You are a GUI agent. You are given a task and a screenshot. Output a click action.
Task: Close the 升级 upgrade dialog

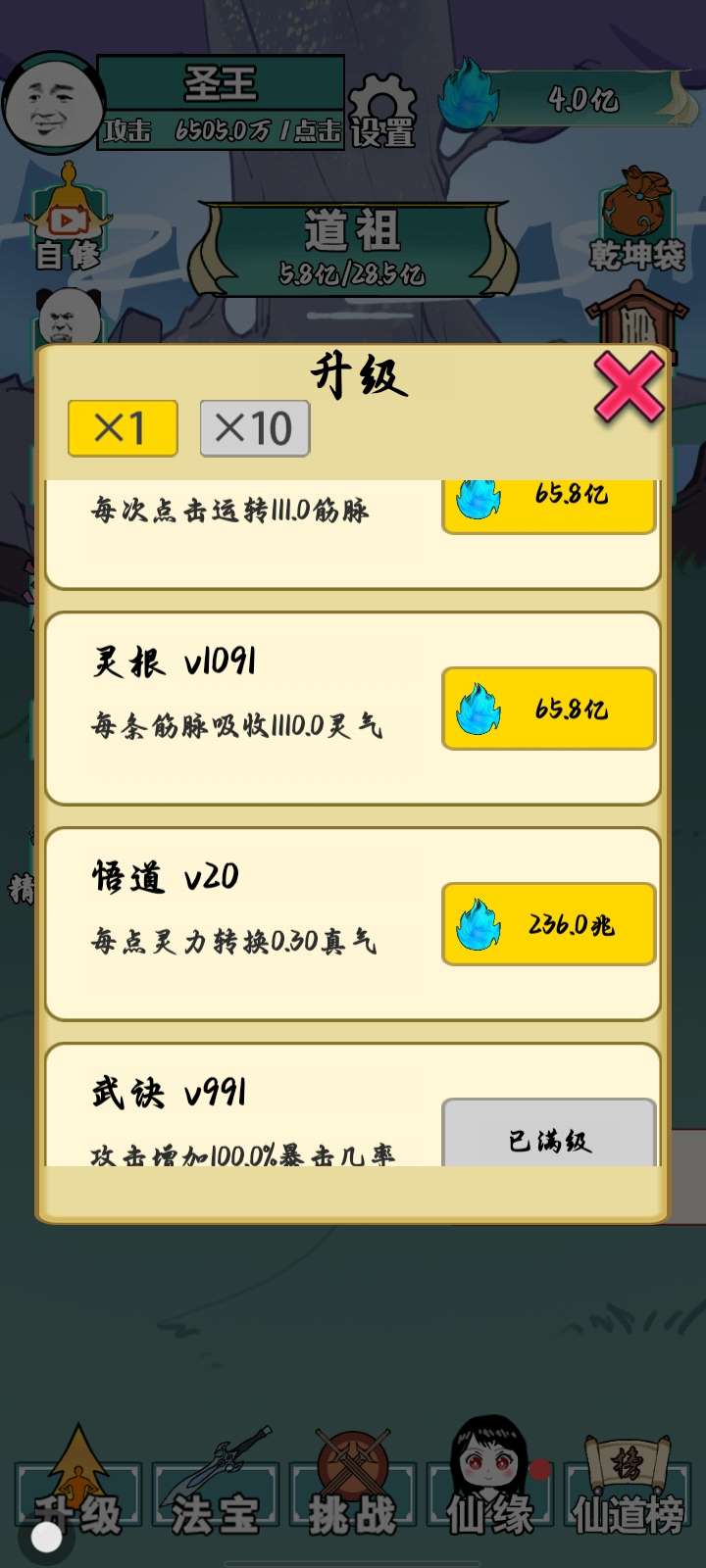[629, 387]
